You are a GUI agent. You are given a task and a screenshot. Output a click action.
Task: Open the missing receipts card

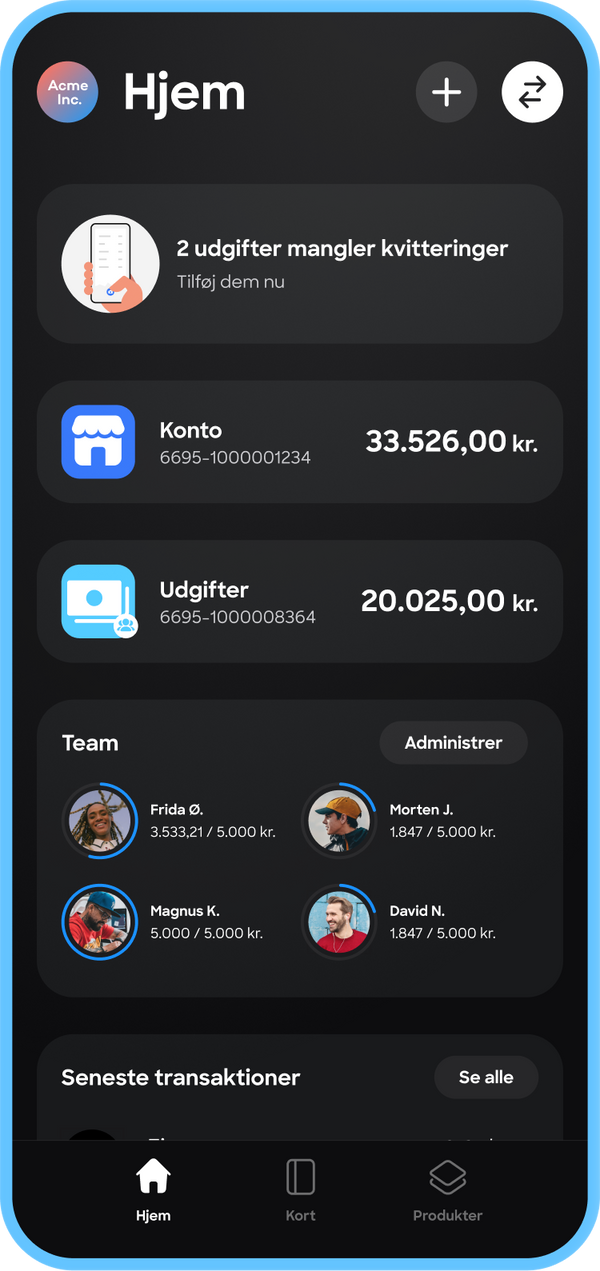click(300, 264)
